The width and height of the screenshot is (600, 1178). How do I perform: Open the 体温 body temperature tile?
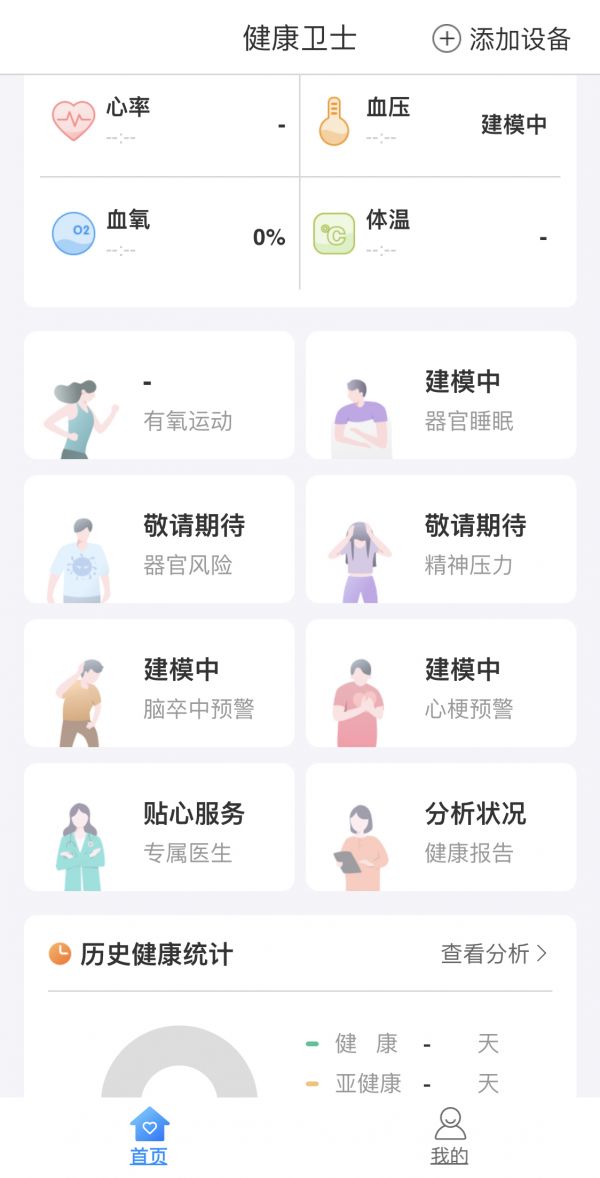(430, 234)
